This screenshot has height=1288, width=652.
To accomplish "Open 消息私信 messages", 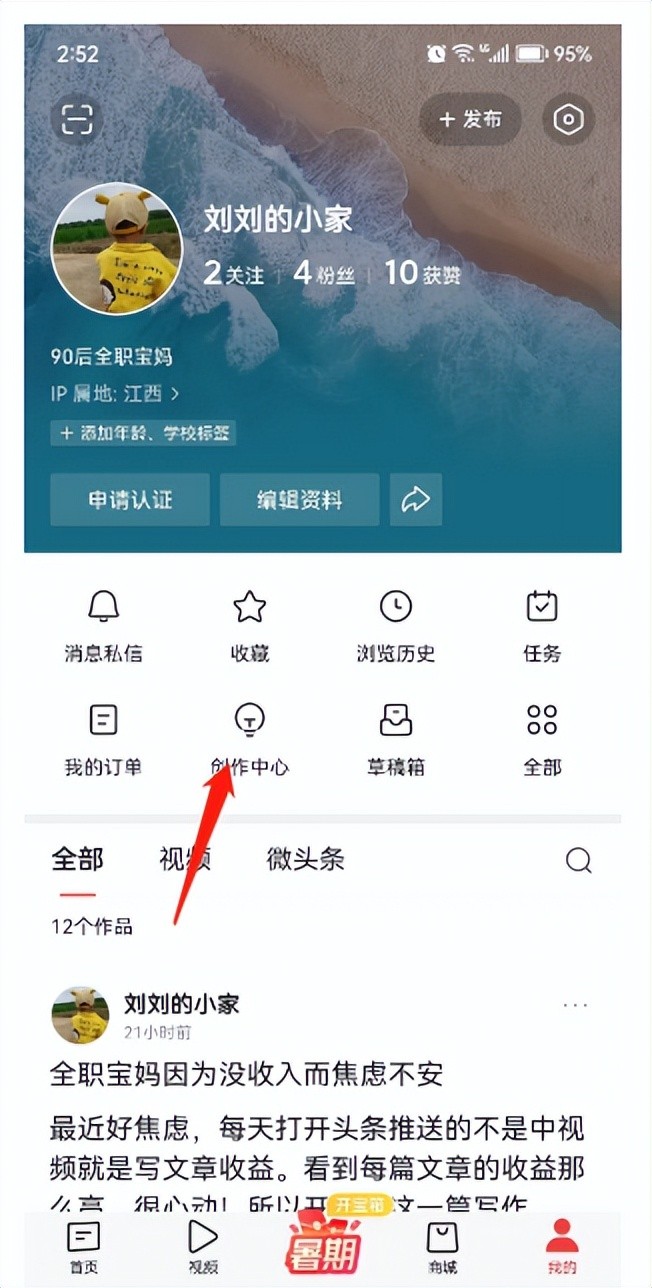I will [x=103, y=626].
